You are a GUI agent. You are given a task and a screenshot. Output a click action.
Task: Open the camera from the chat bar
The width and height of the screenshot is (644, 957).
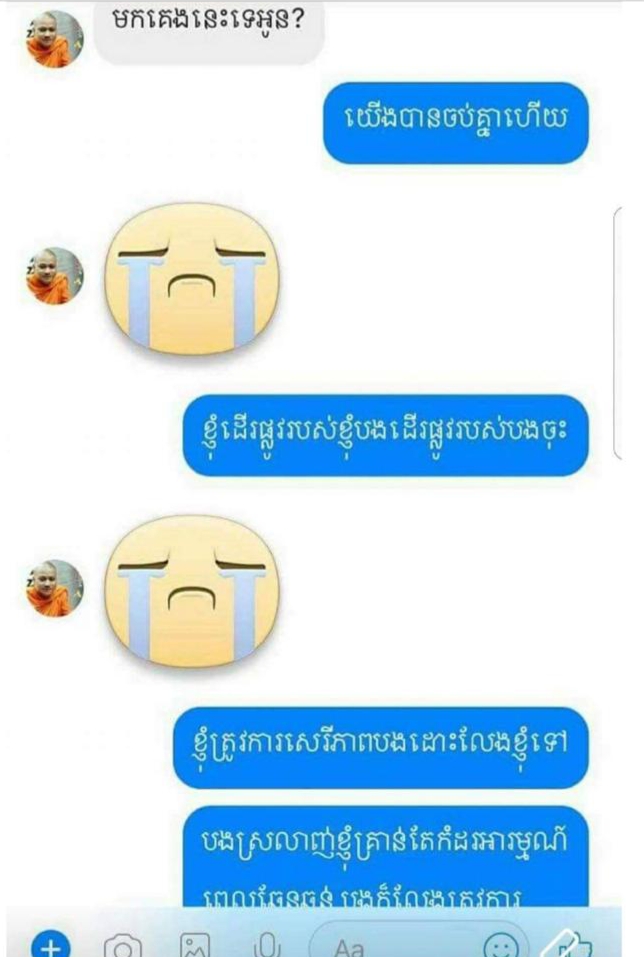(123, 944)
